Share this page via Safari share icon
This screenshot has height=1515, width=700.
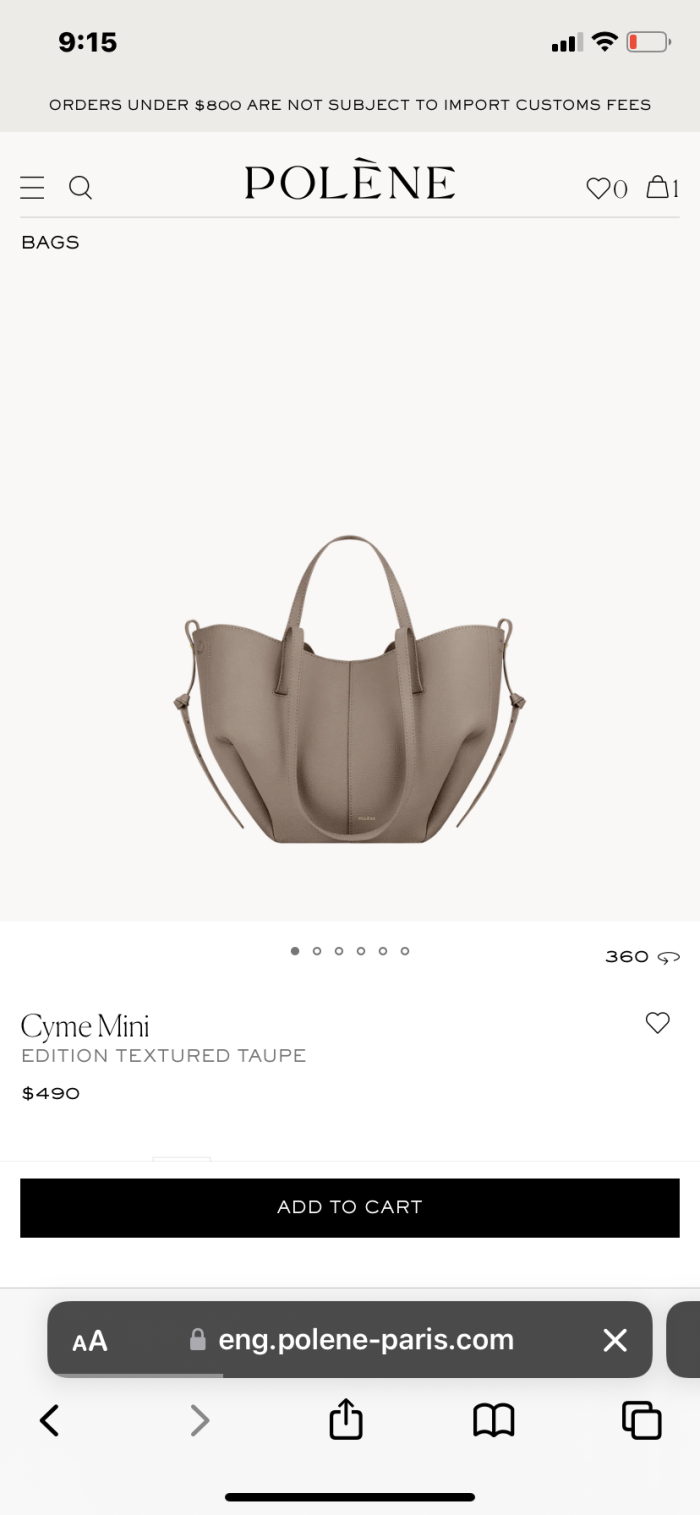coord(346,1418)
